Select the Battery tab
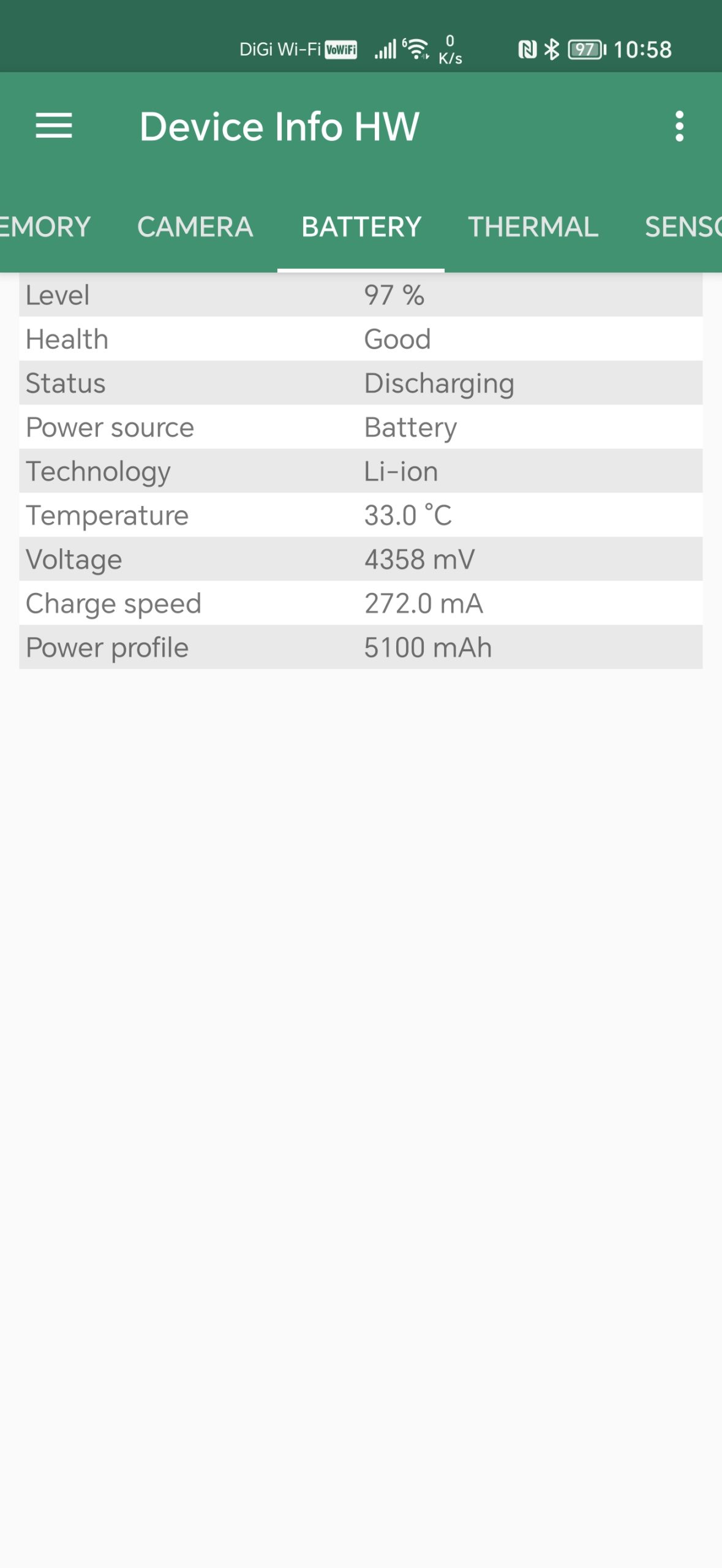This screenshot has width=722, height=1568. click(361, 227)
